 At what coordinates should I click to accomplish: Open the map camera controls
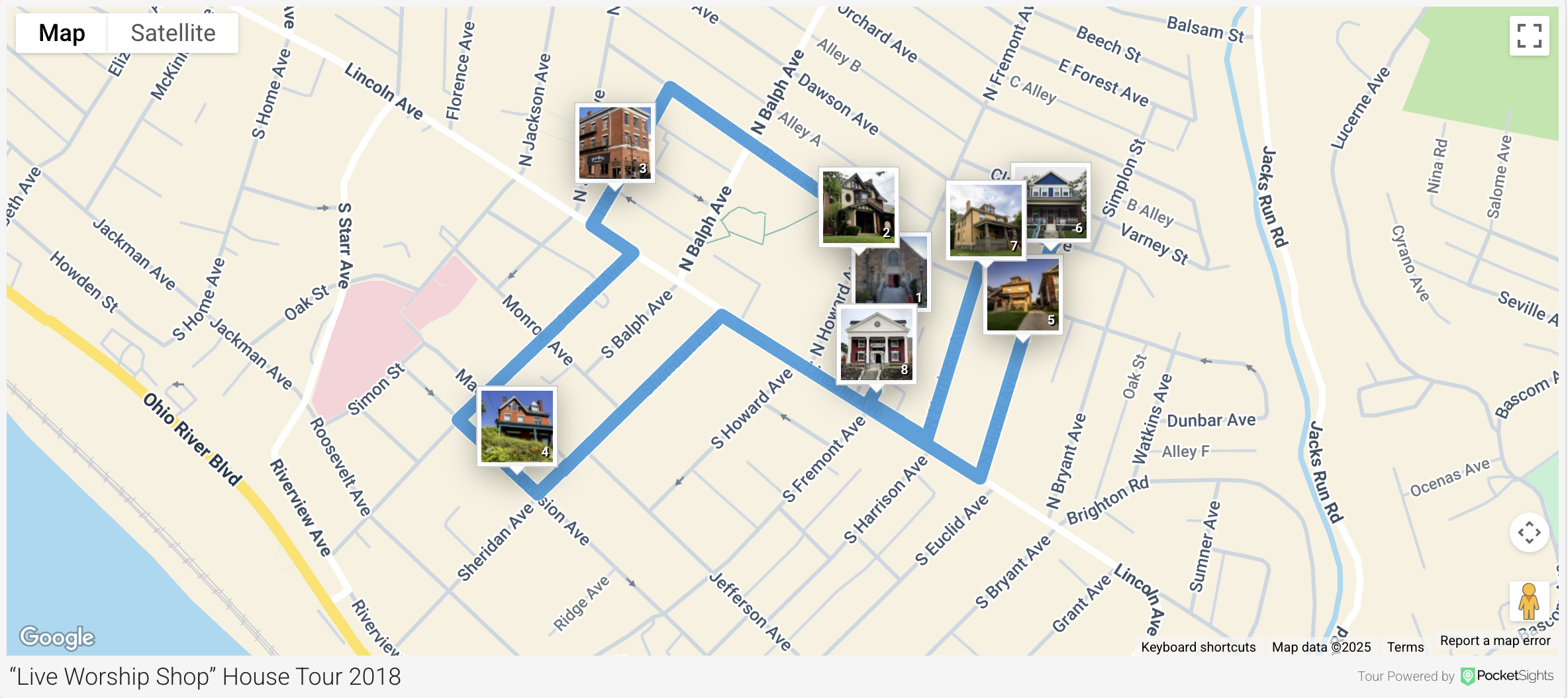pos(1529,532)
